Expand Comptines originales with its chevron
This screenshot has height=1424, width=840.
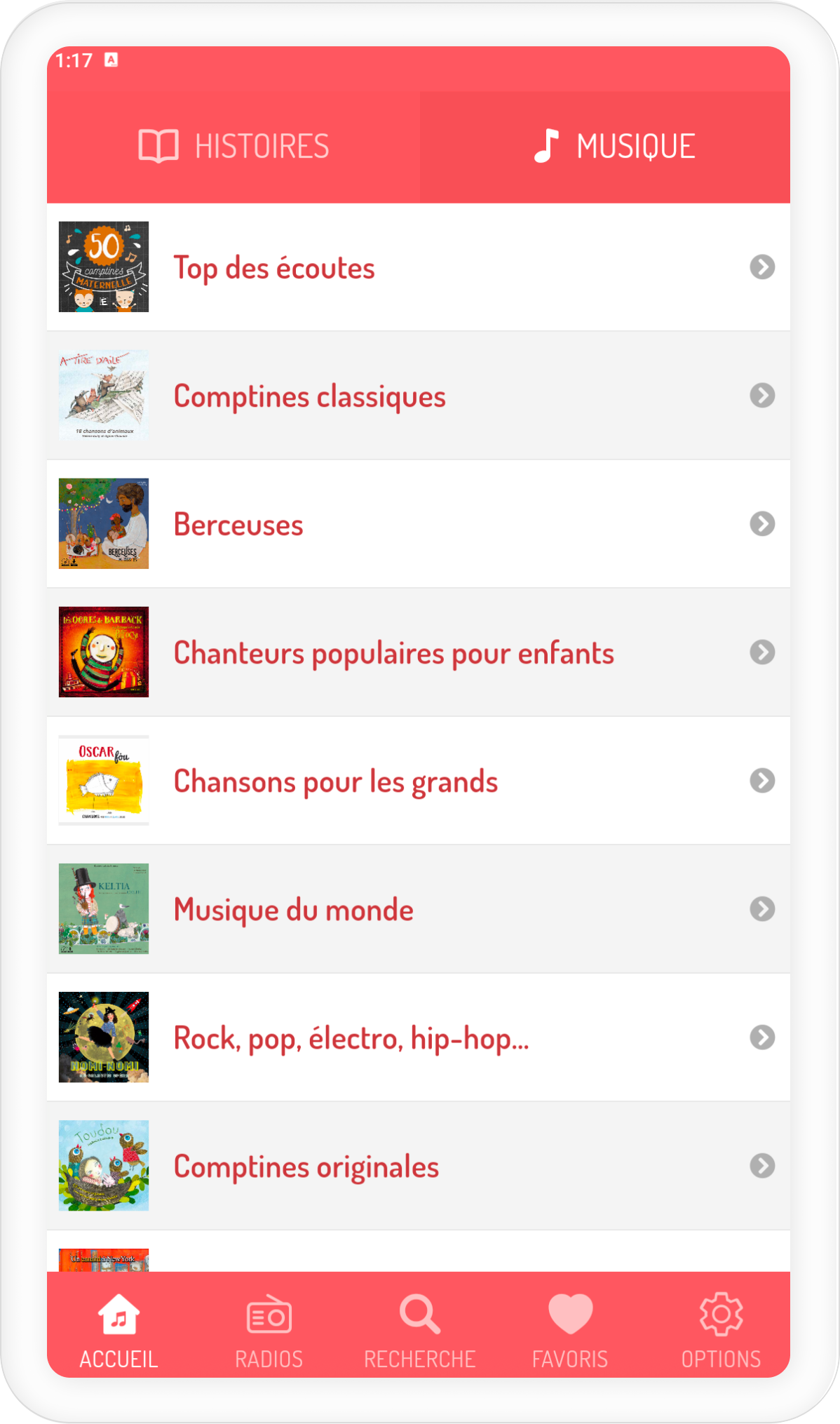pyautogui.click(x=762, y=1167)
